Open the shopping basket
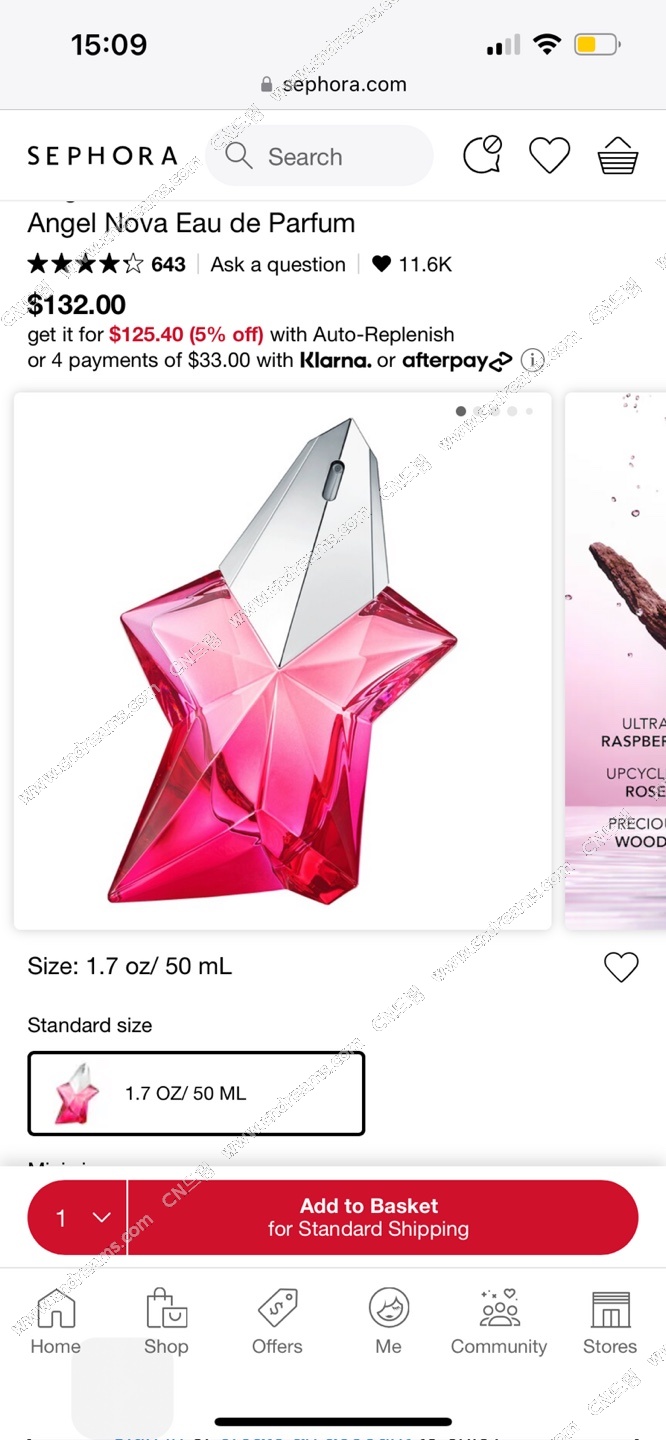The image size is (666, 1440). pos(617,156)
